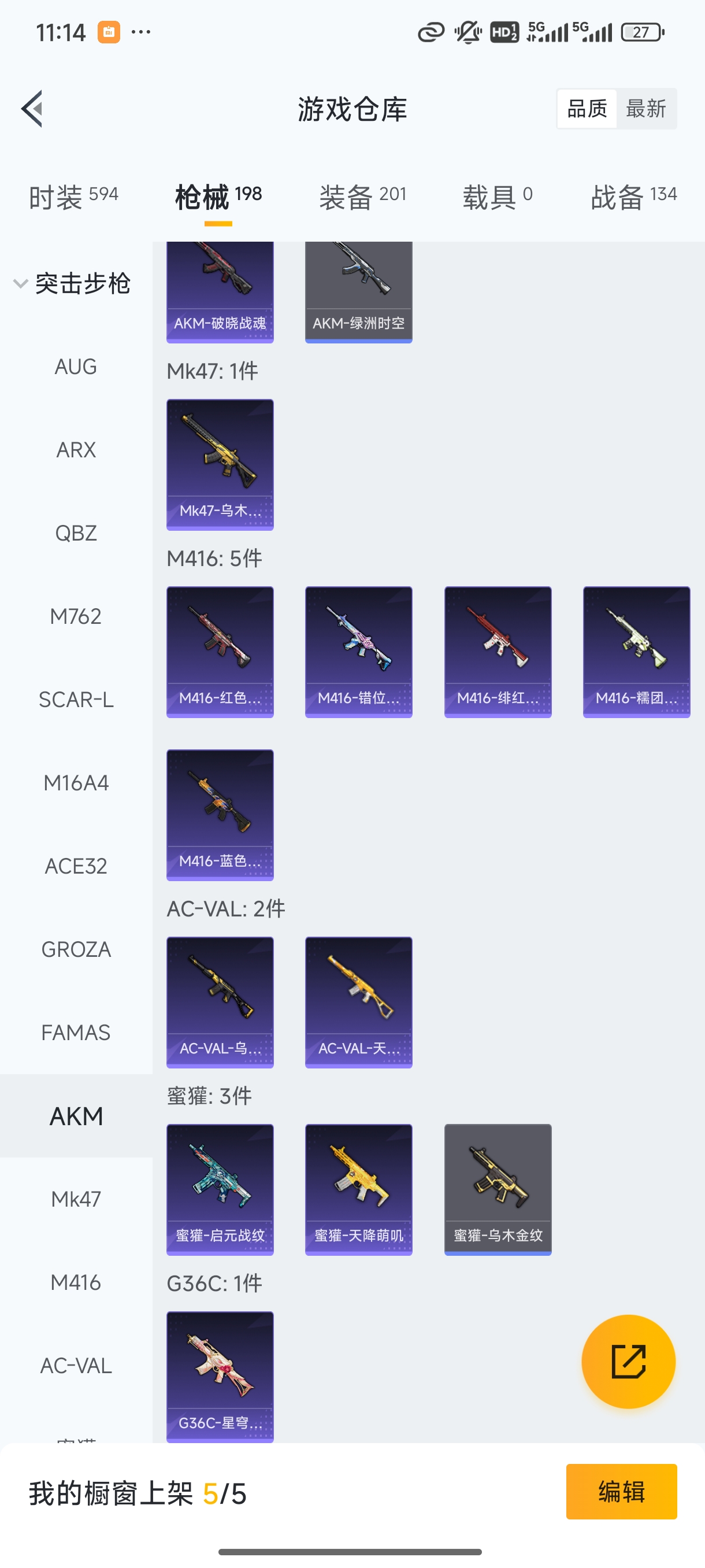View the 蜜獾-天降萌叽 skin
This screenshot has height=1568, width=705.
tap(359, 1189)
